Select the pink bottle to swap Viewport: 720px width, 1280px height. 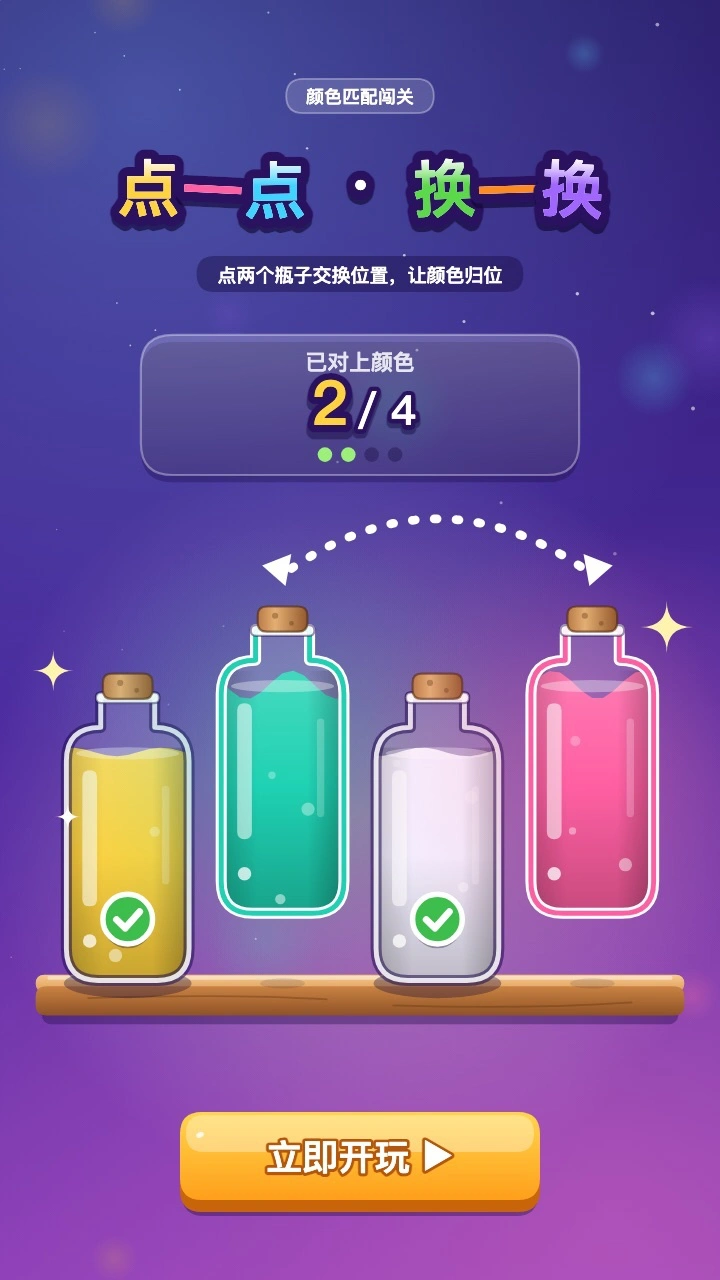592,762
